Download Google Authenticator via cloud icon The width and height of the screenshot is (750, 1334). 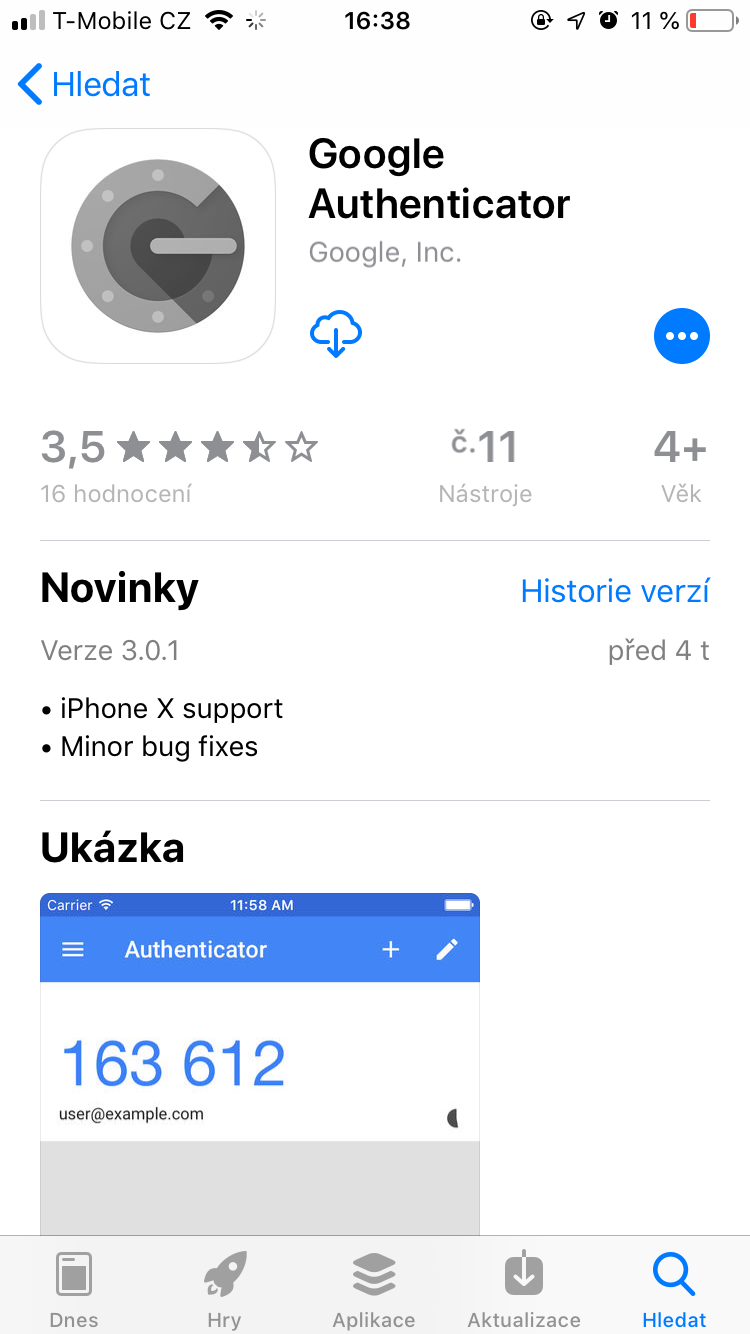(x=336, y=335)
